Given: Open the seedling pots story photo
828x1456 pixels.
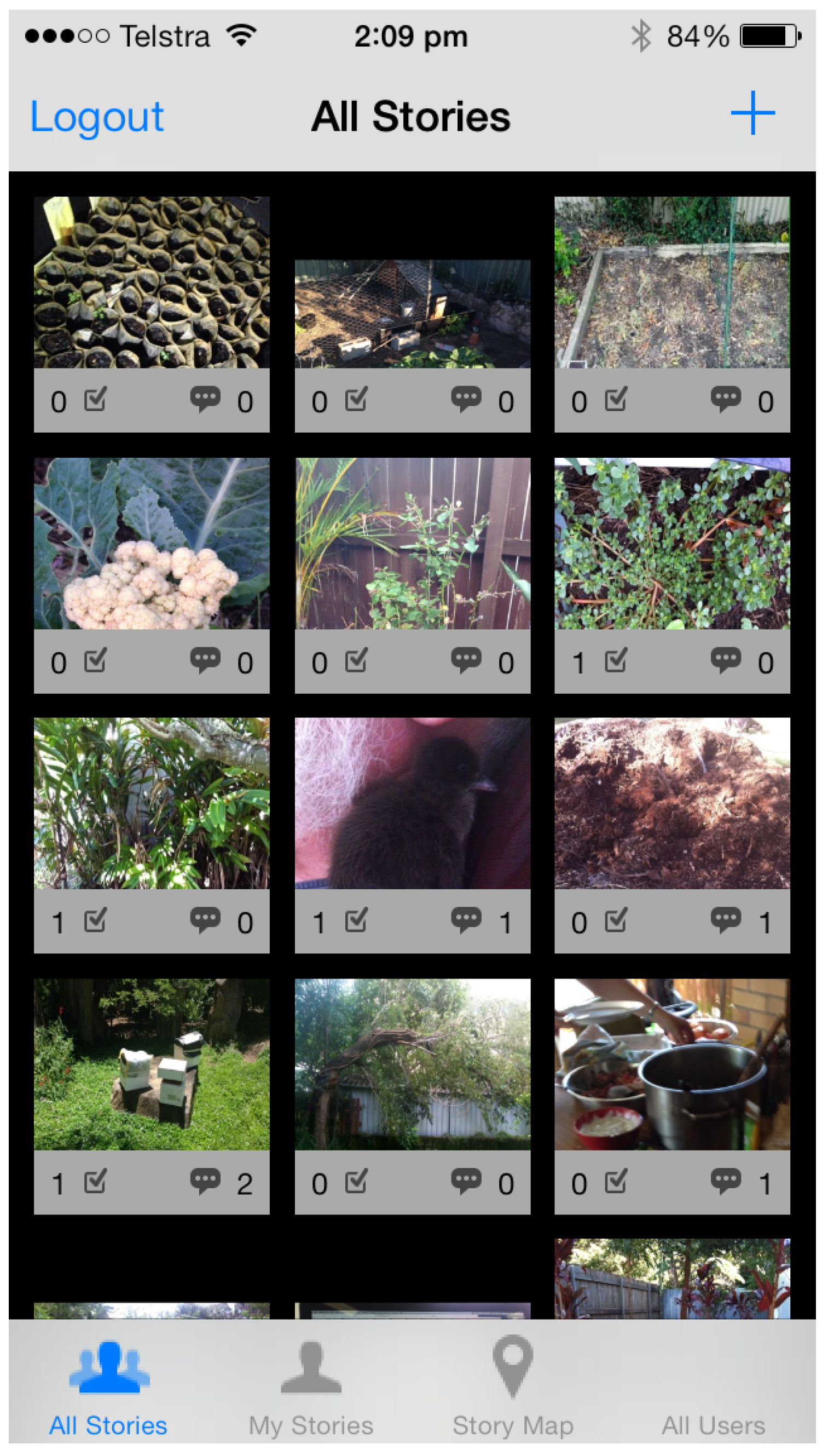Looking at the screenshot, I should click(151, 282).
